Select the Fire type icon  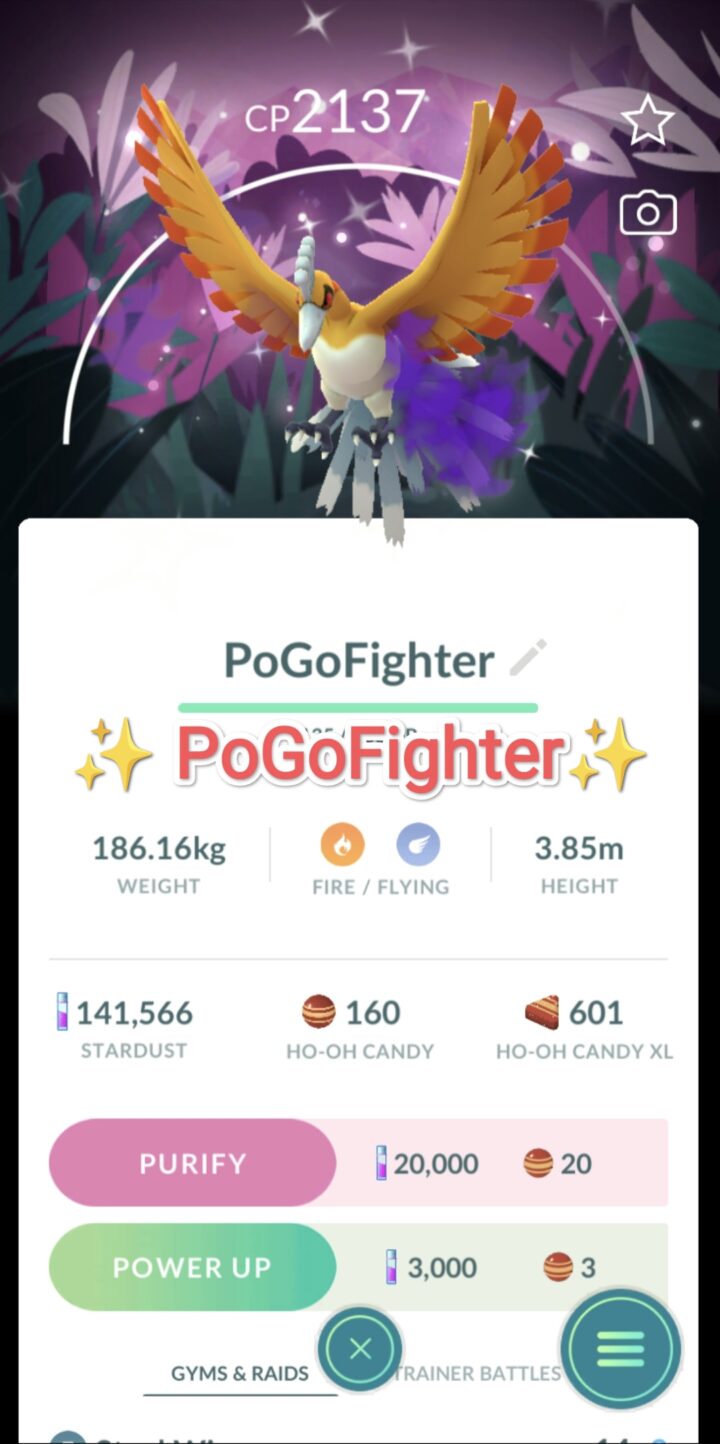pos(344,845)
